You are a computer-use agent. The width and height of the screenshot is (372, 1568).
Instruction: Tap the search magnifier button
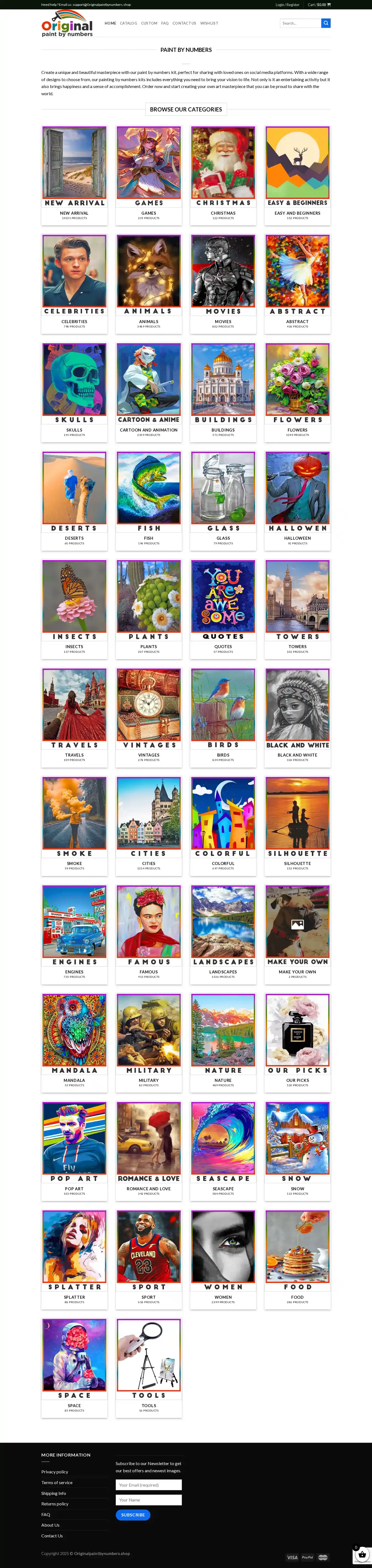point(326,23)
